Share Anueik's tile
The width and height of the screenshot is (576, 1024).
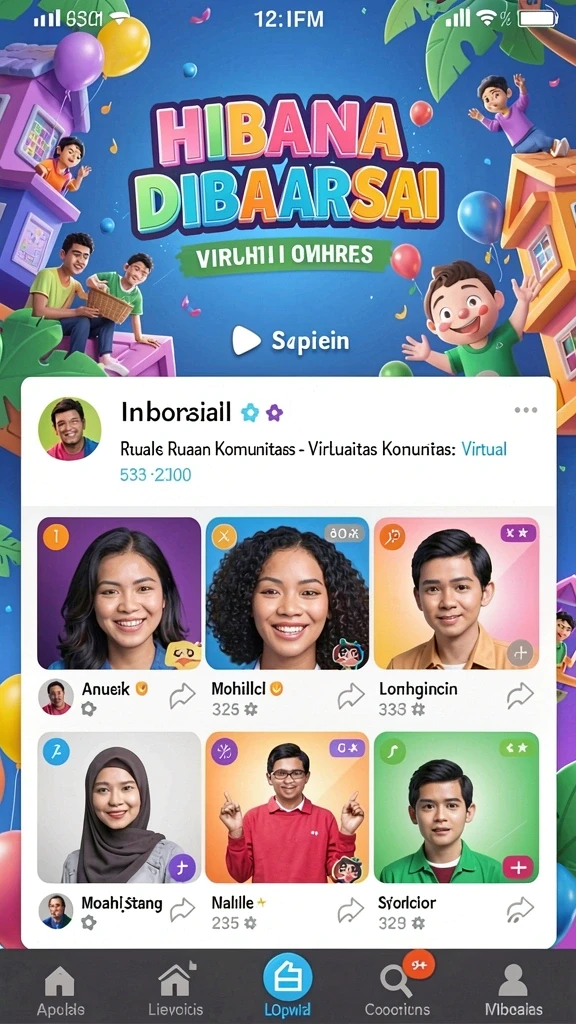coord(182,696)
